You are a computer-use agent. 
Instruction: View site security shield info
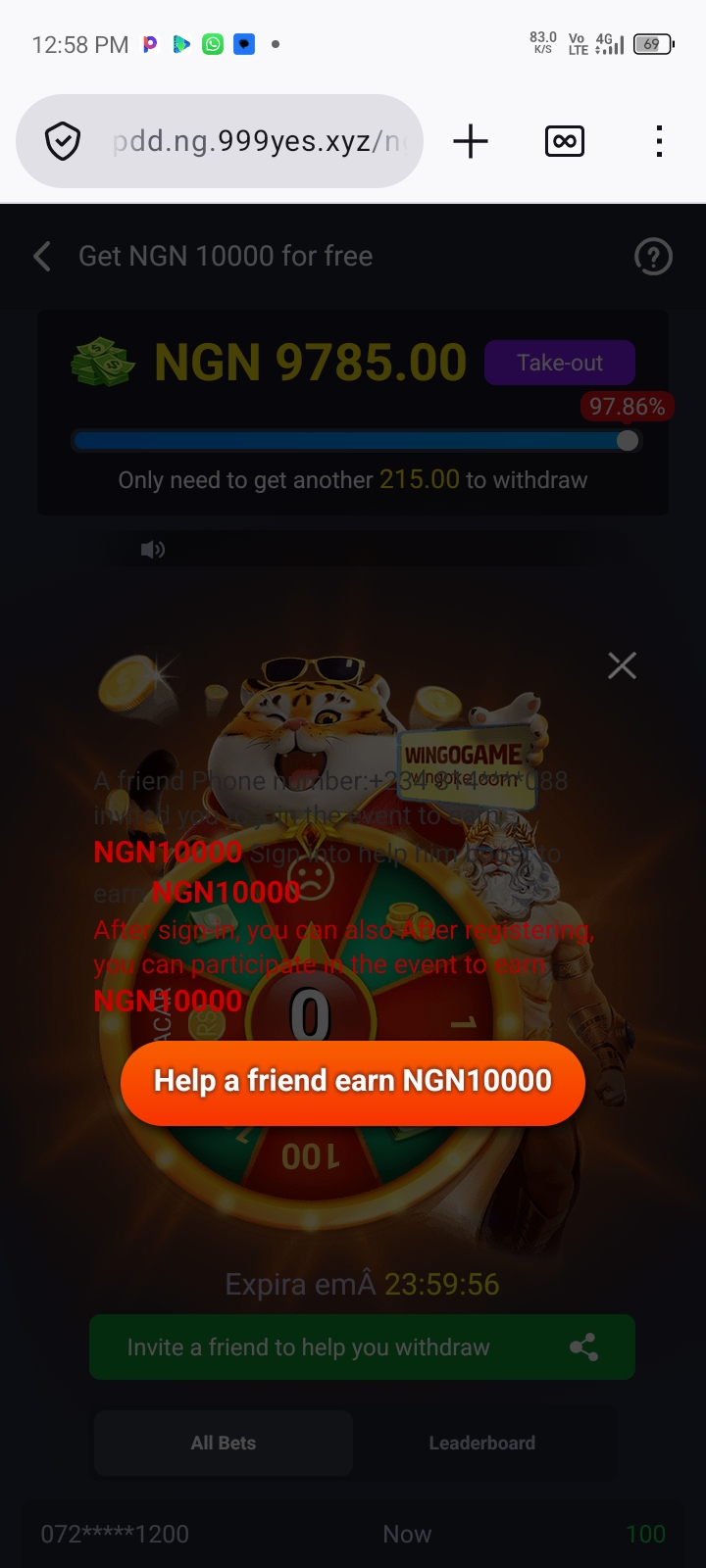pos(63,142)
